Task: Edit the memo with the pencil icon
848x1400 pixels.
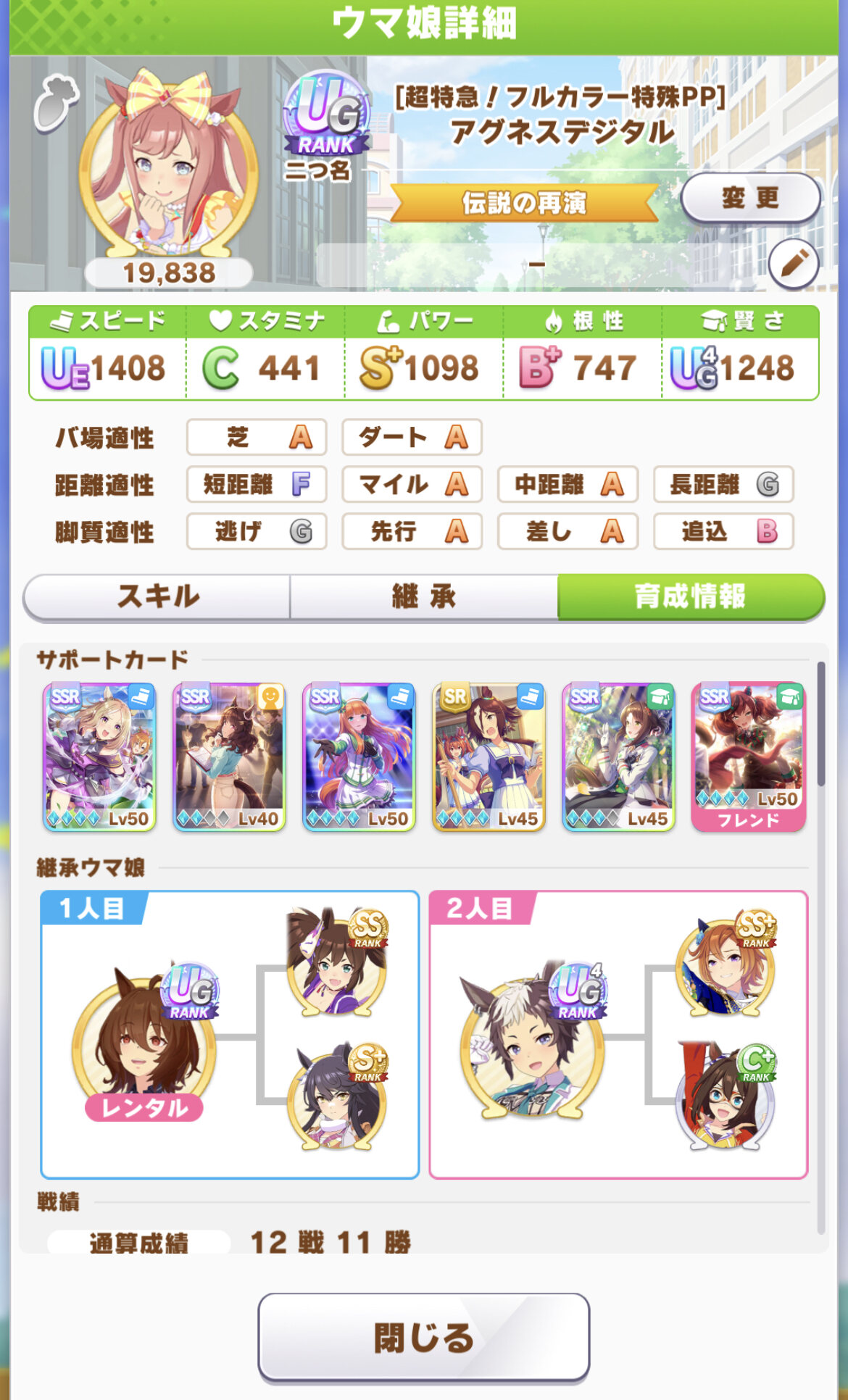Action: coord(794,264)
